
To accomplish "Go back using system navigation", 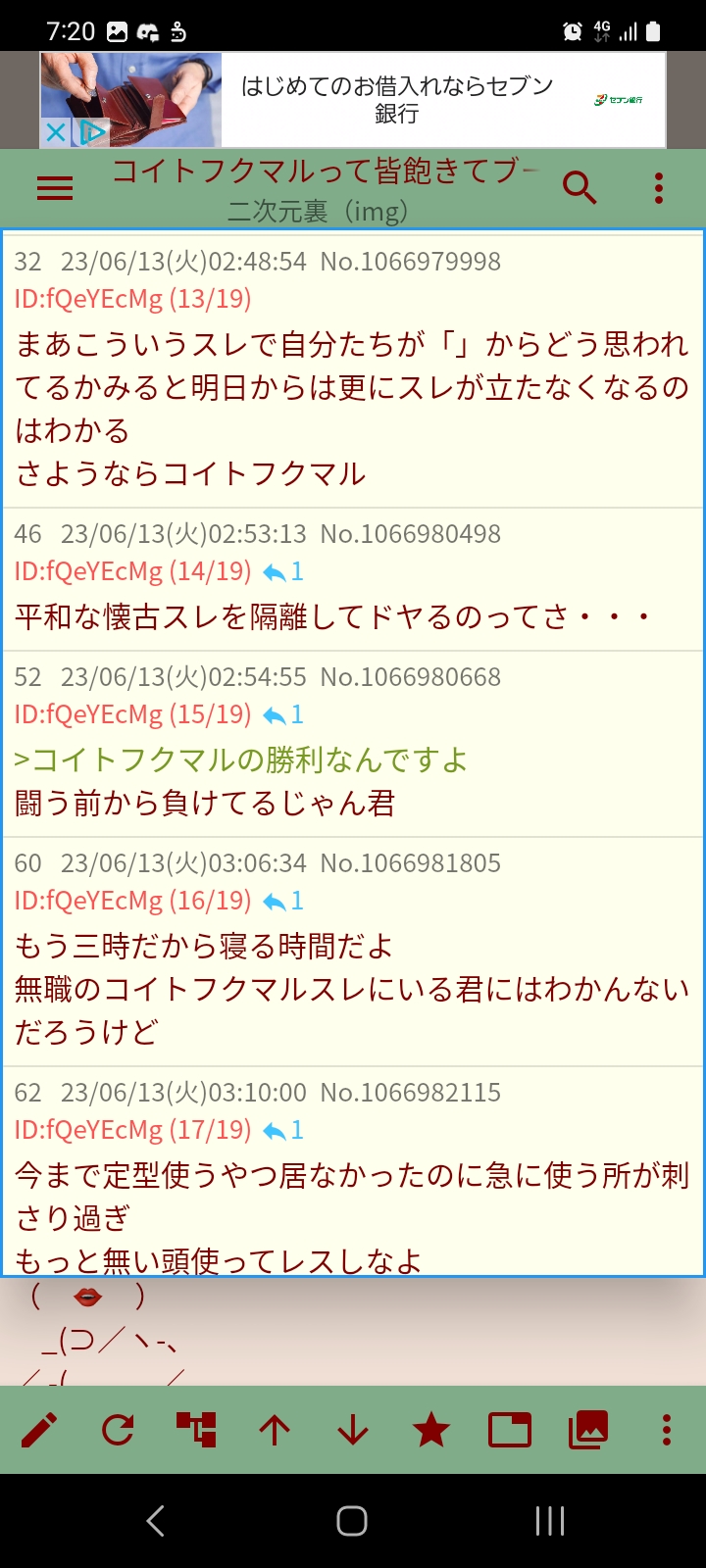I will point(155,1520).
